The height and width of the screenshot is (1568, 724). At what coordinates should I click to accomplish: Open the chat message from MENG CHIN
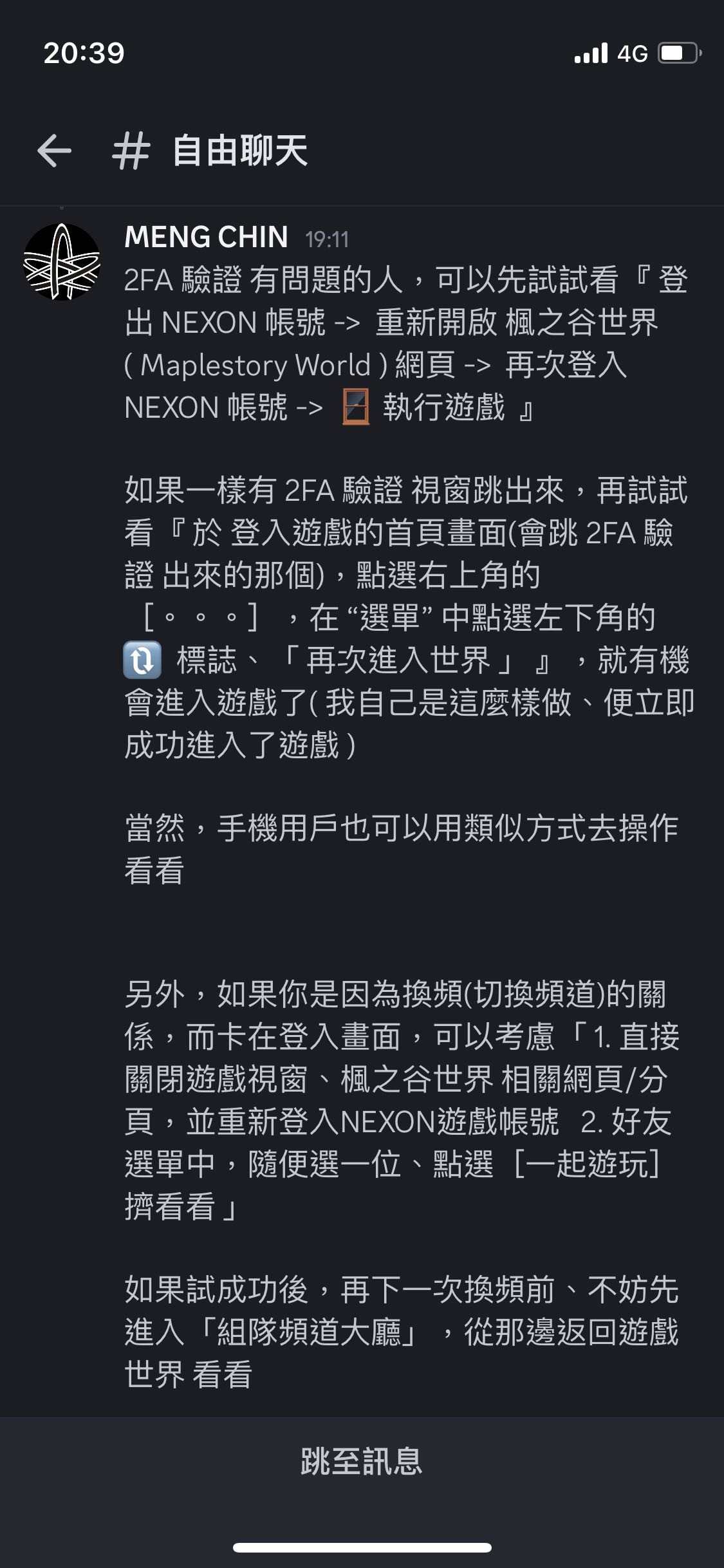[386, 579]
